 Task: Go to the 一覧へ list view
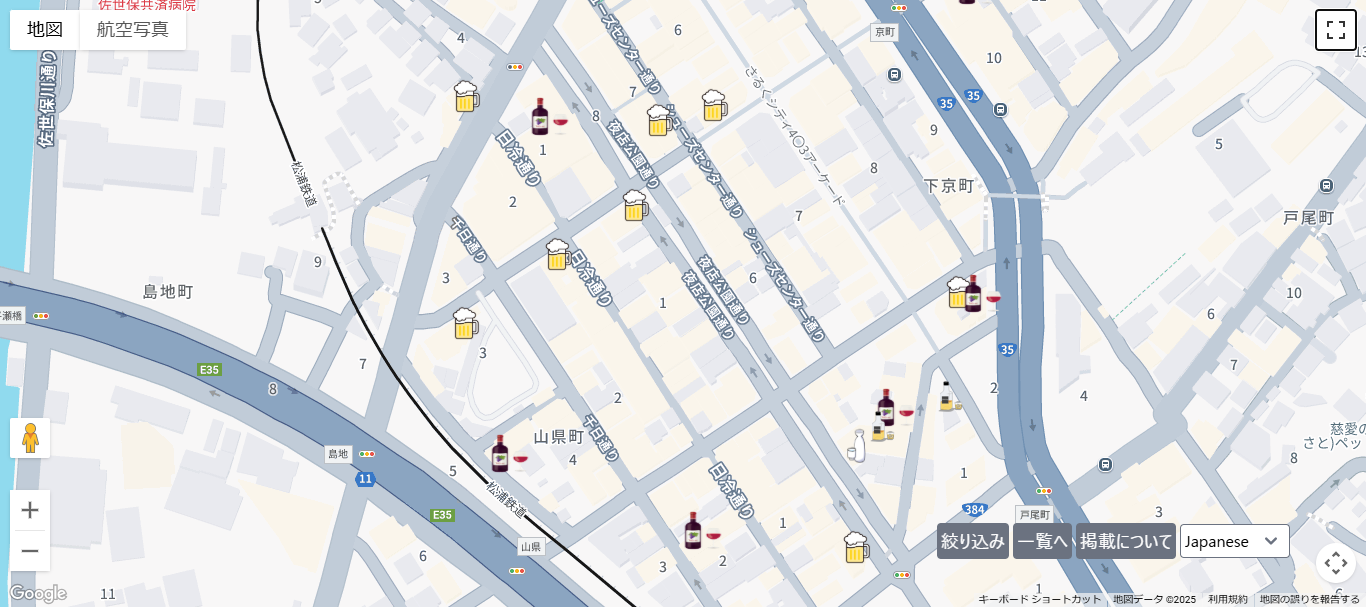coord(1042,541)
